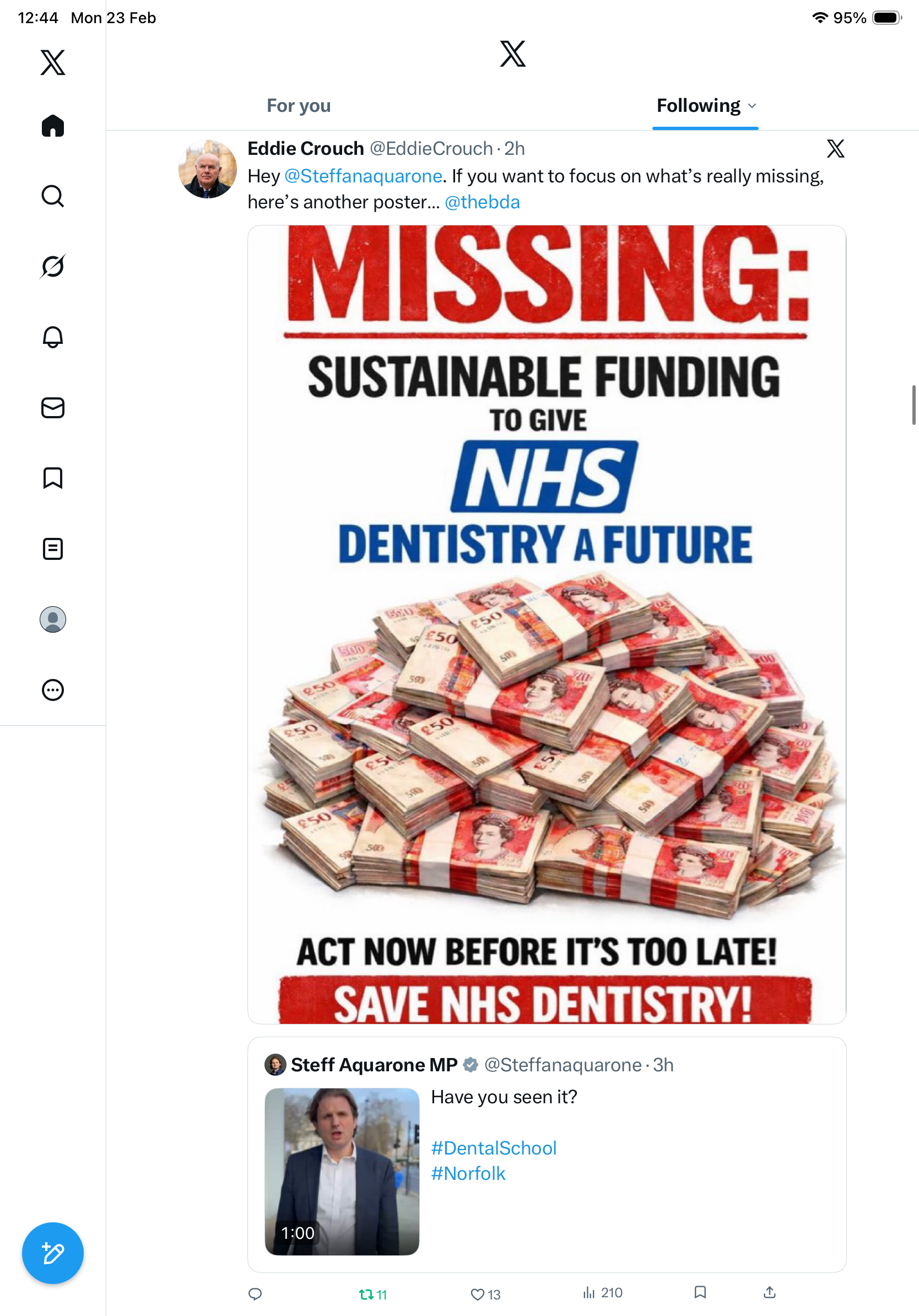Open the search magnifier in sidebar
This screenshot has width=919, height=1316.
click(53, 196)
